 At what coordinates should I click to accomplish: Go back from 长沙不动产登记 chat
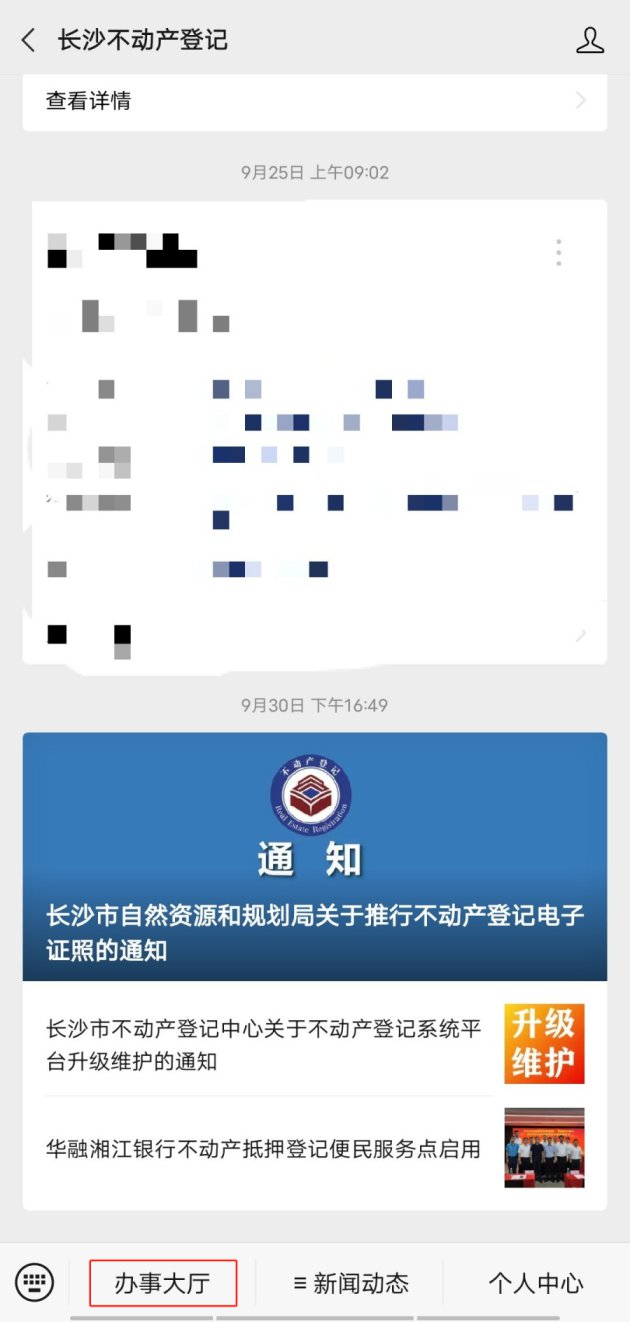[x=28, y=40]
